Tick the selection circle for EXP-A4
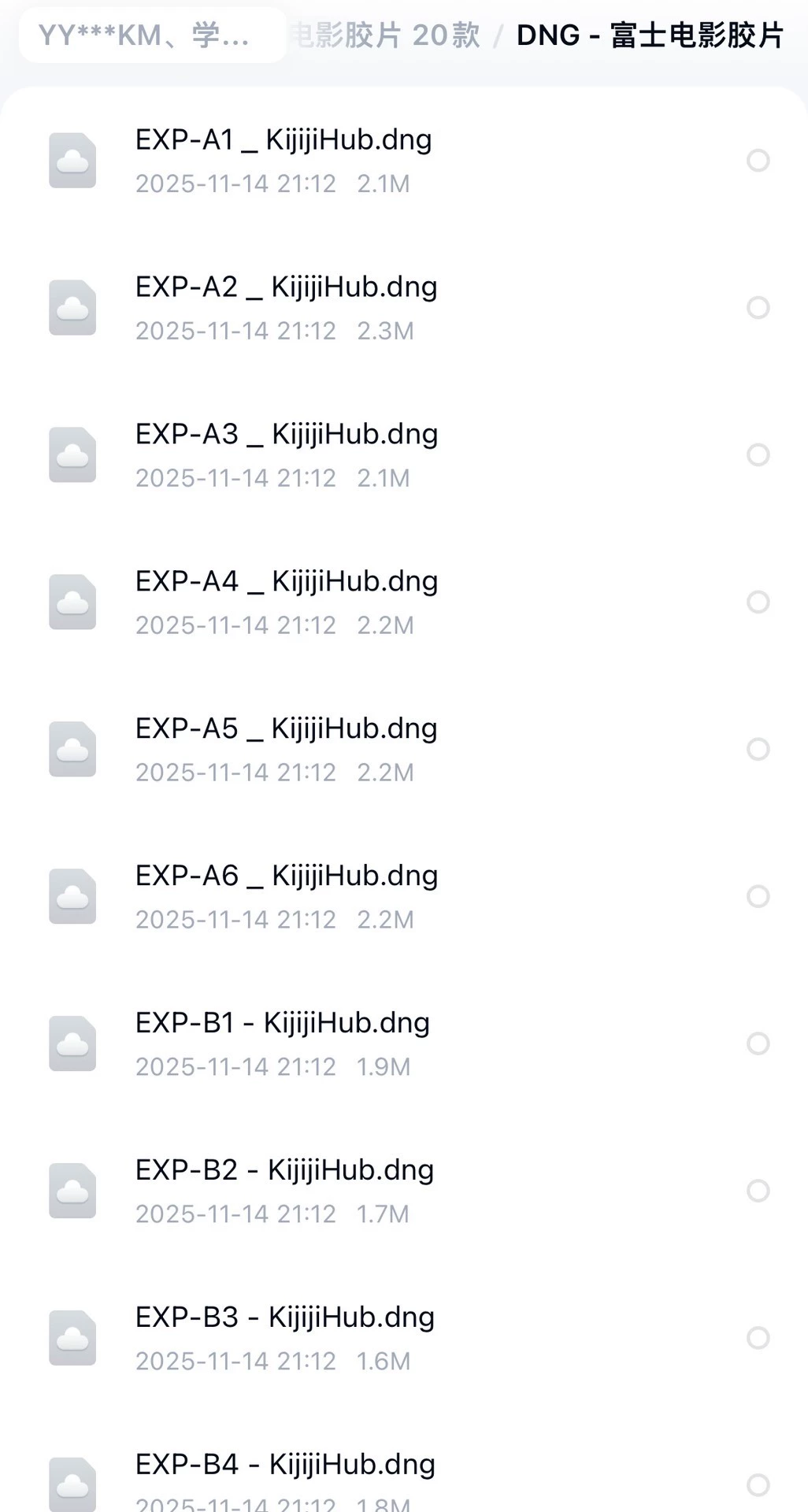 (x=758, y=602)
